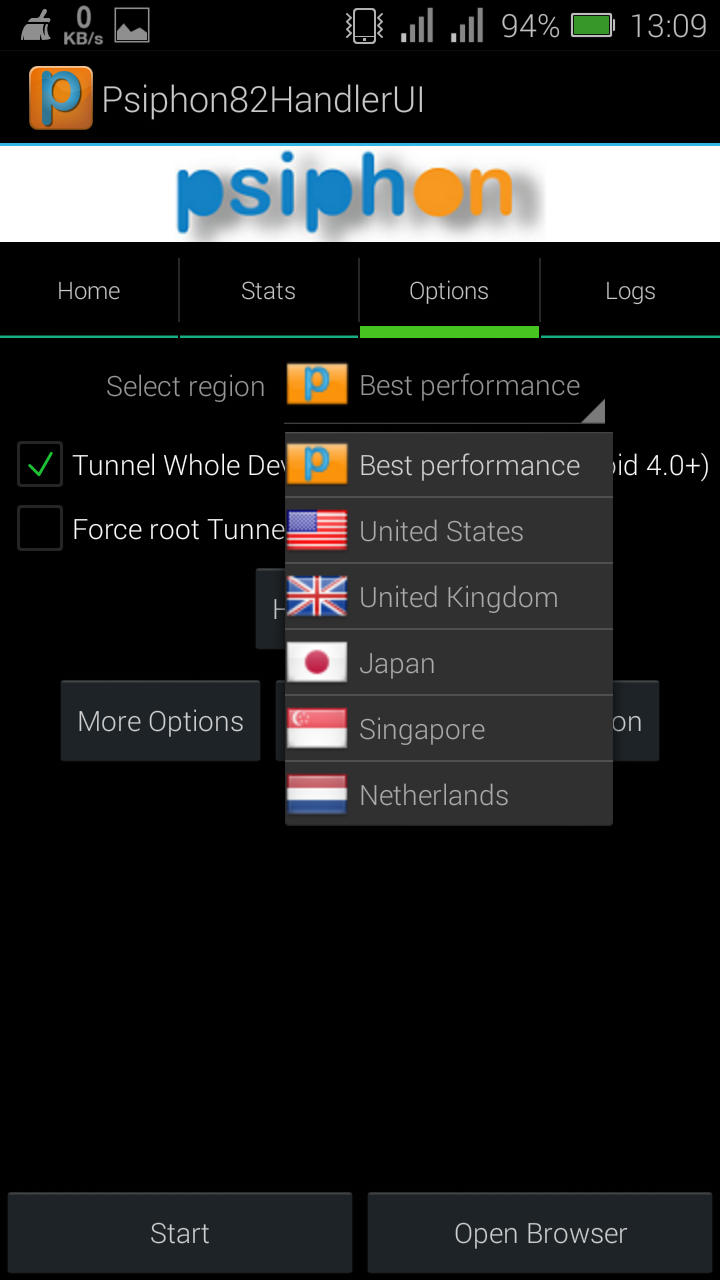
Task: Choose Best performance from the region list
Action: tap(468, 465)
